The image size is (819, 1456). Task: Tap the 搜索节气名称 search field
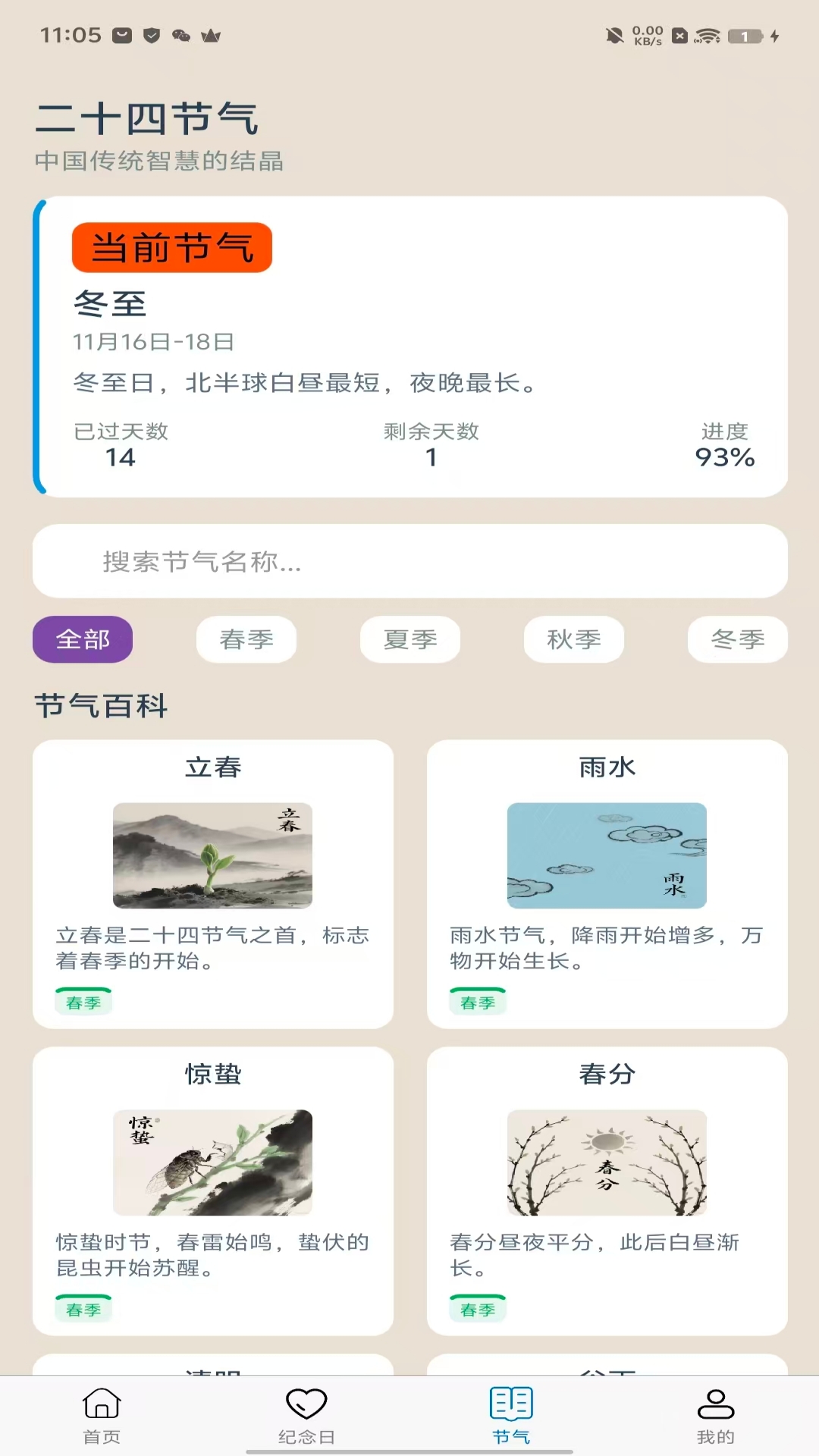pos(409,561)
